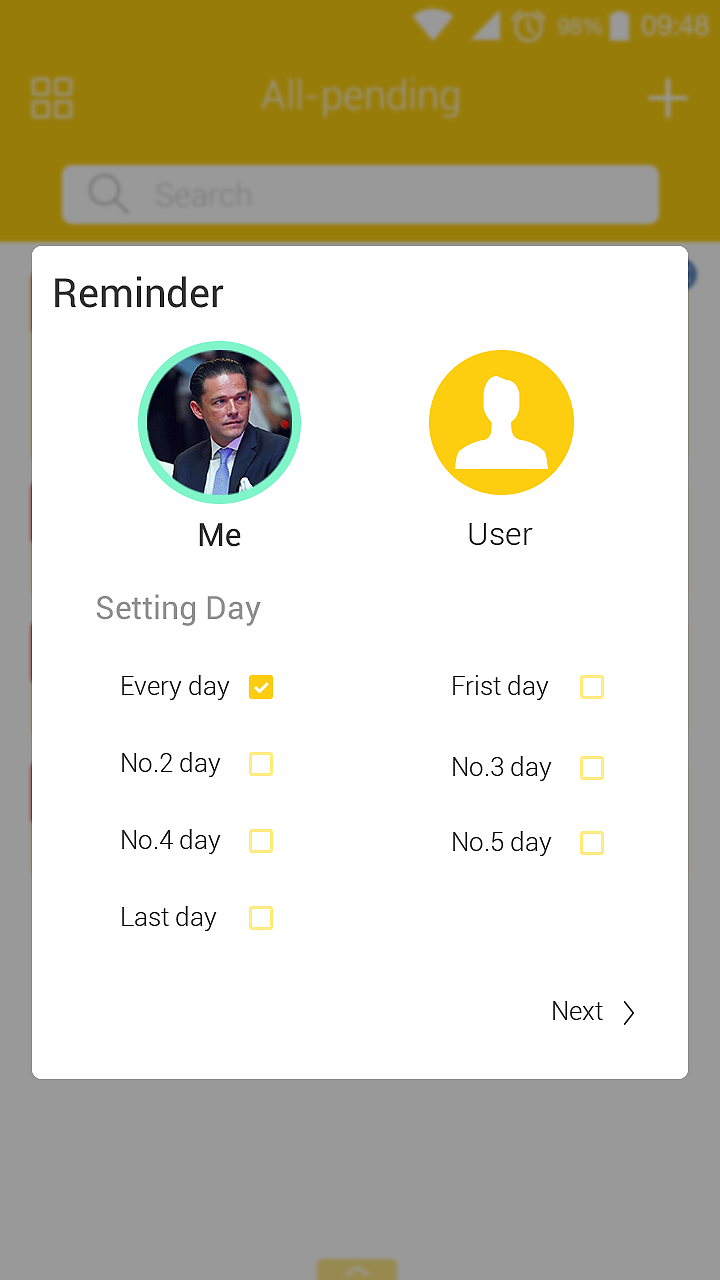Mark the No.5 day checkbox
The height and width of the screenshot is (1280, 720).
click(x=592, y=843)
